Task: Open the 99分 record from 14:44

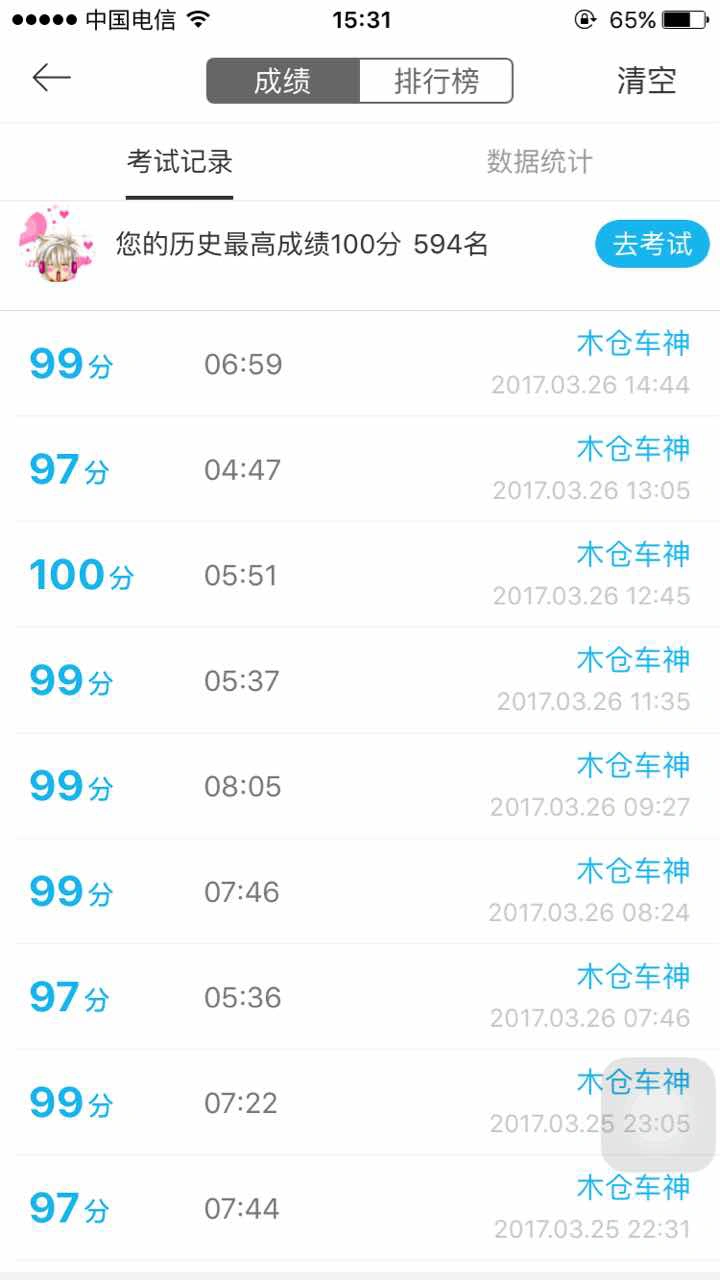Action: (x=360, y=364)
